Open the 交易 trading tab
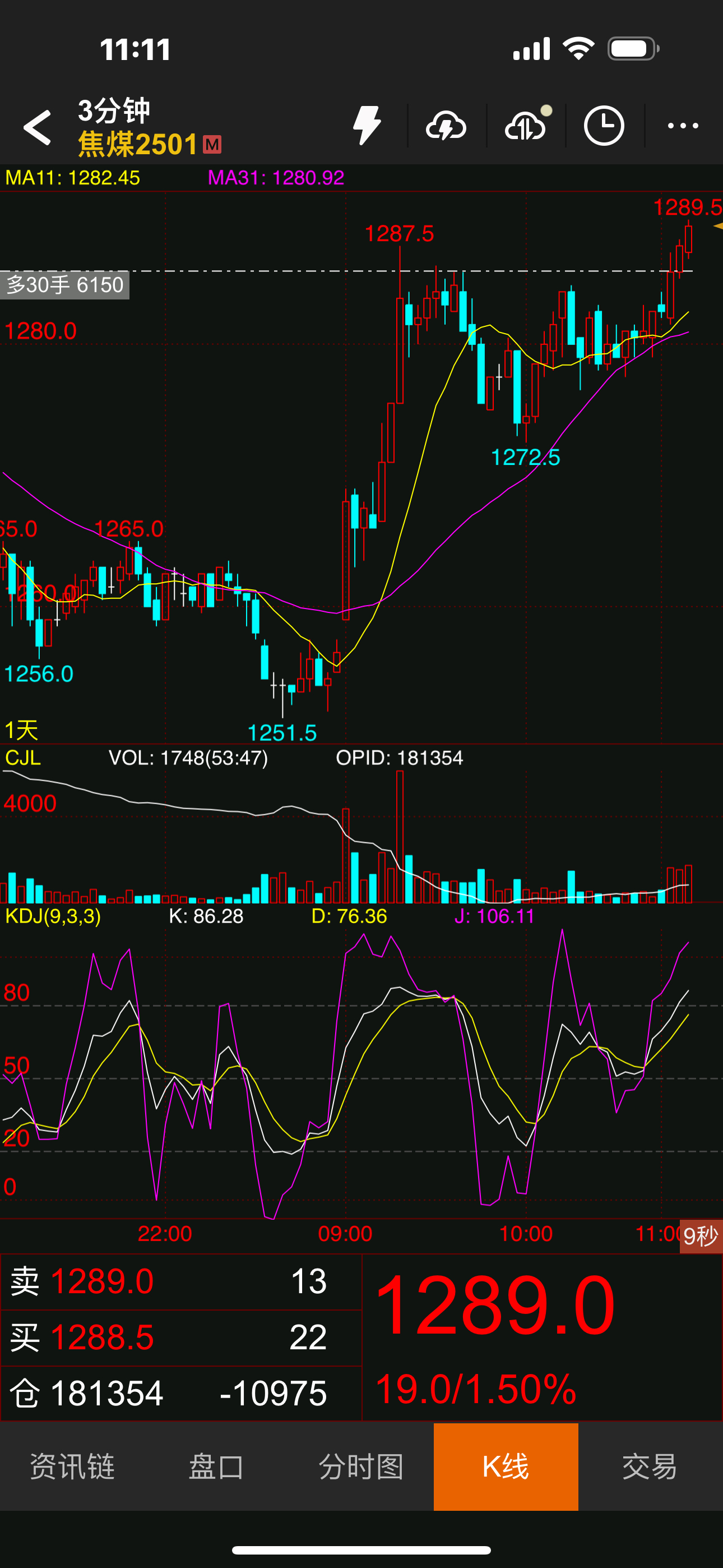The width and height of the screenshot is (723, 1568). 650,1466
